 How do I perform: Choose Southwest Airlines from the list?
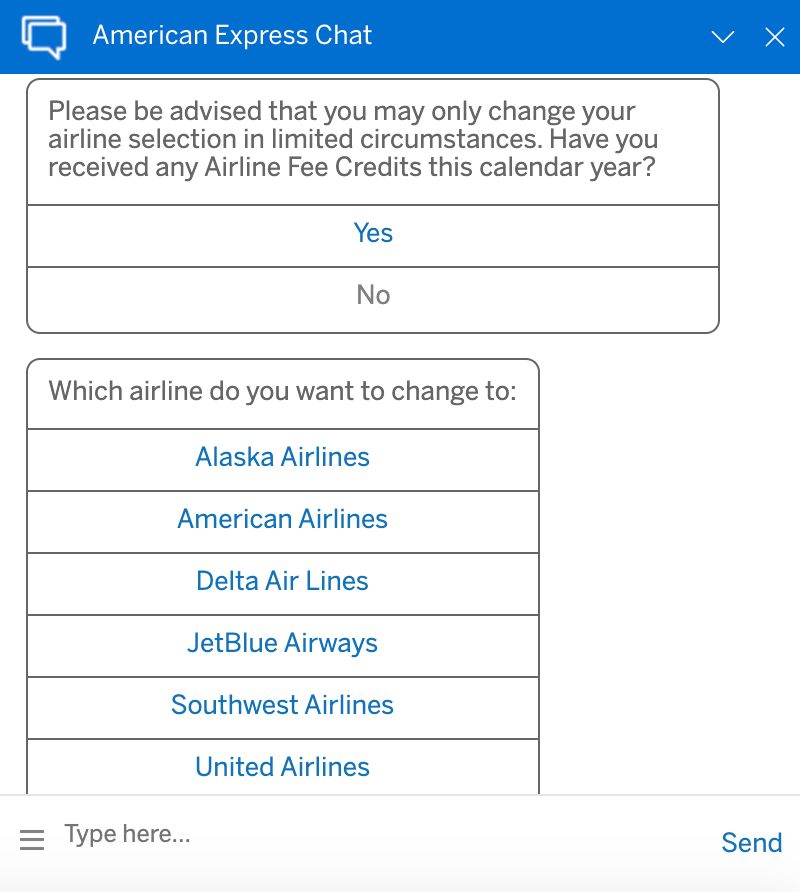(x=282, y=705)
